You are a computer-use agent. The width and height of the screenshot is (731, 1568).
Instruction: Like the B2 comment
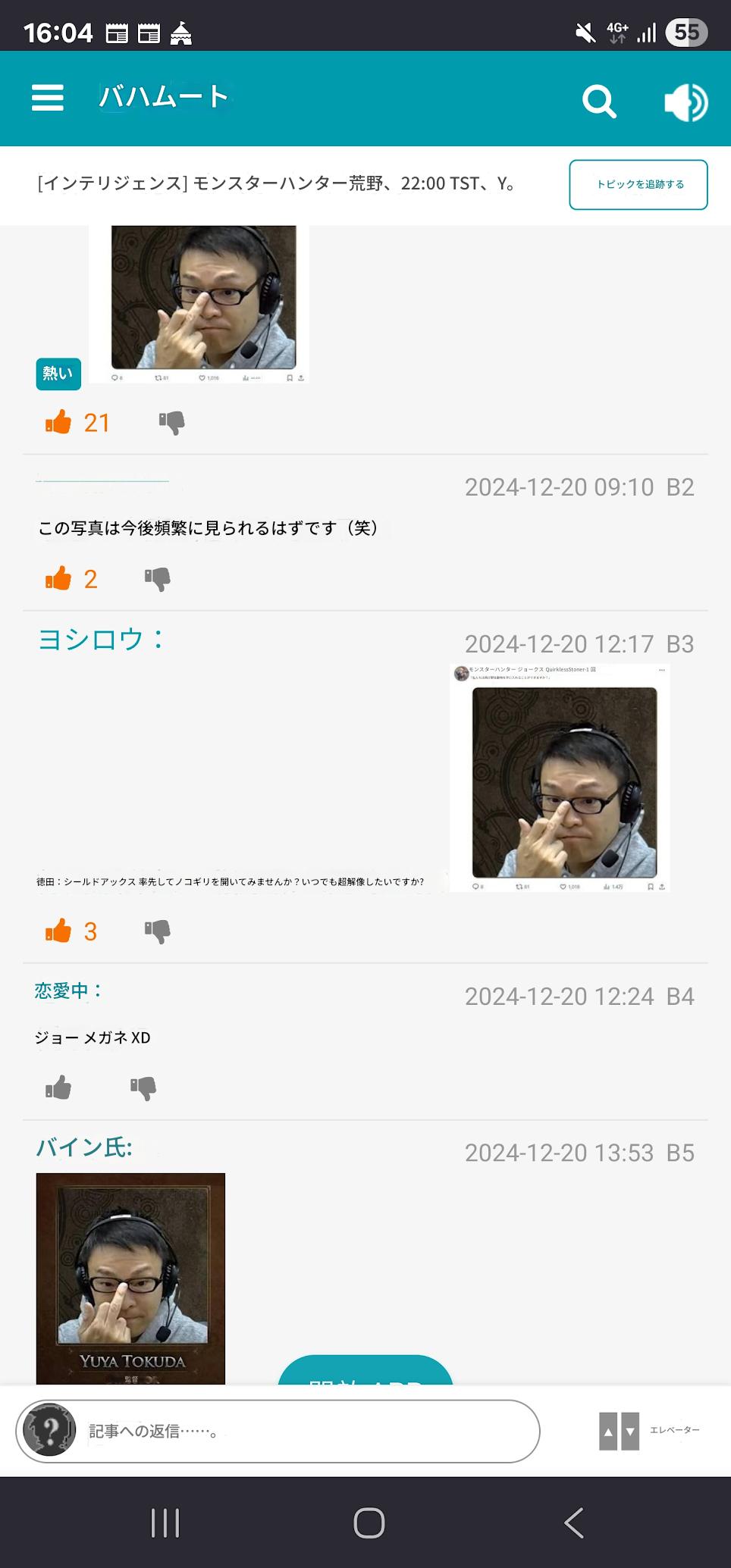tap(58, 579)
